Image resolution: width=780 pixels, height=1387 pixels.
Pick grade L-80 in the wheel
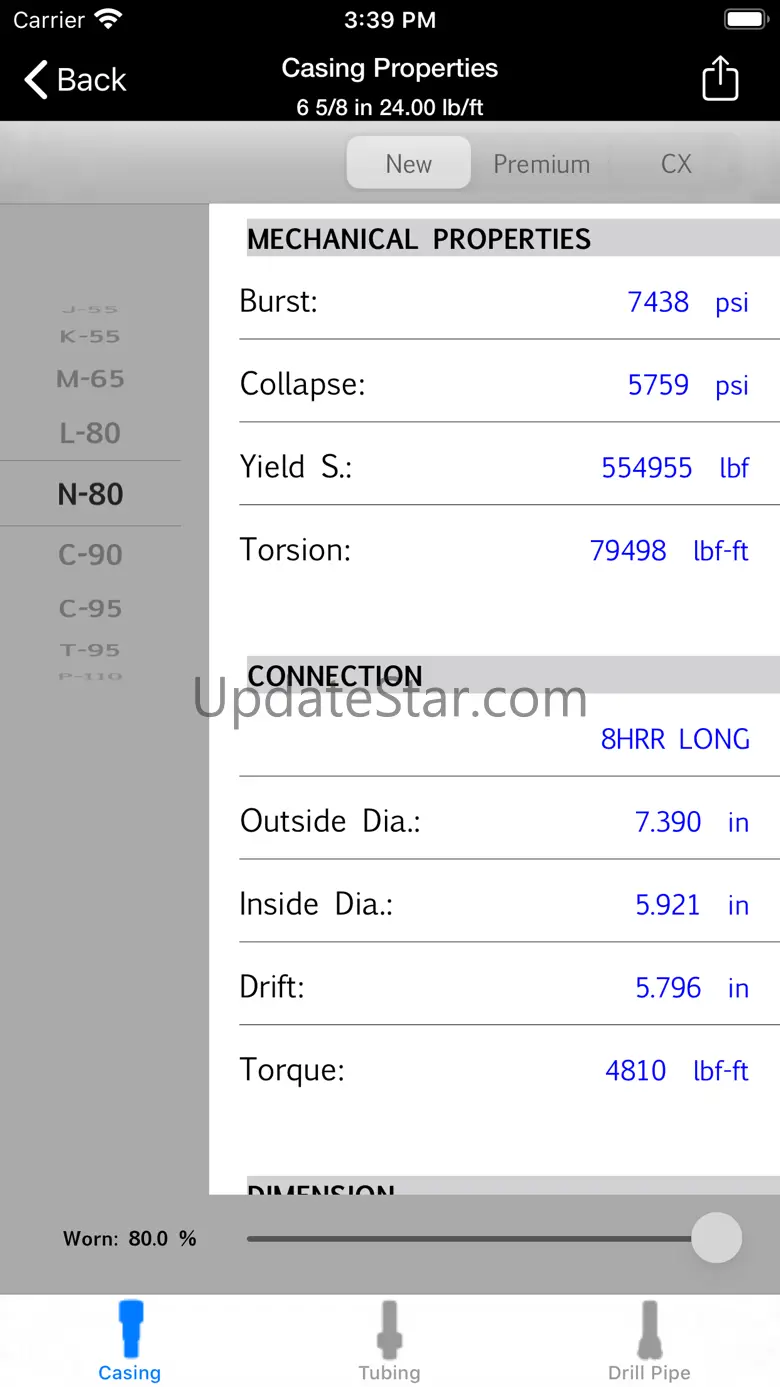tap(90, 433)
